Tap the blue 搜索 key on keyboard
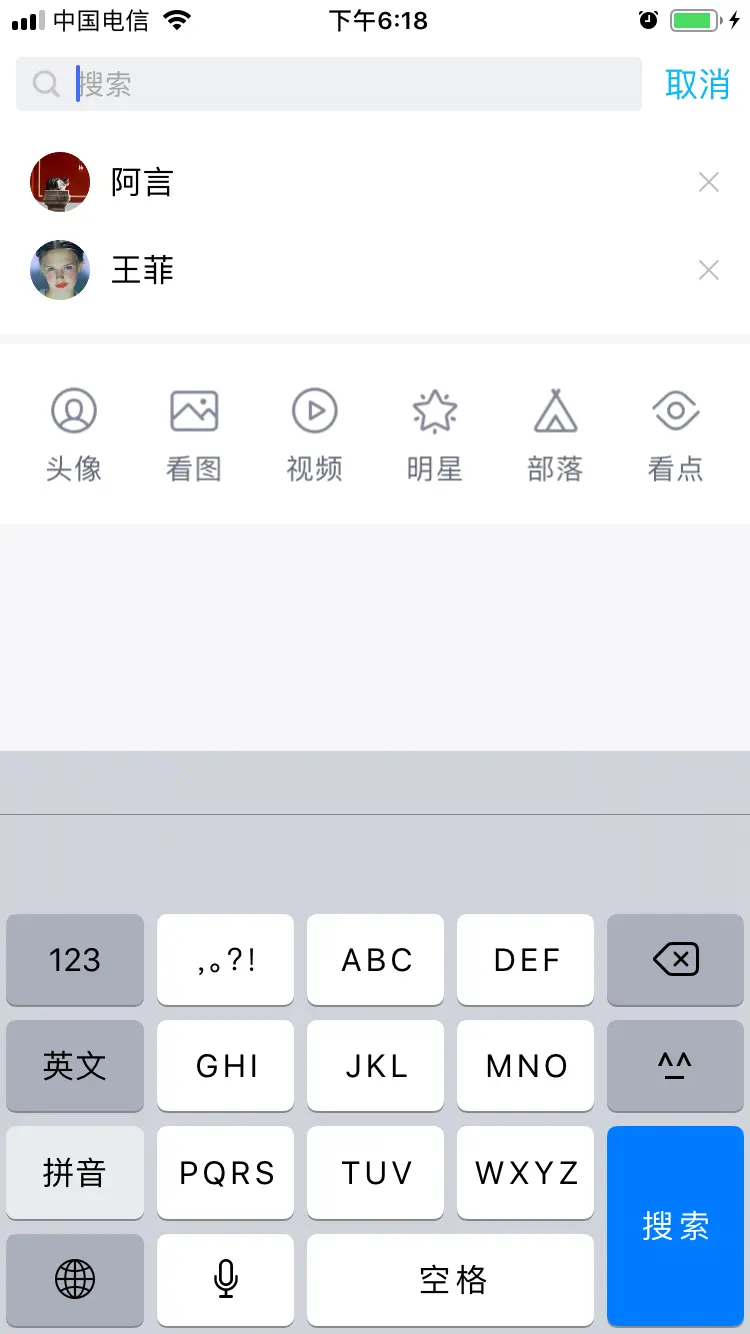 (x=675, y=1225)
